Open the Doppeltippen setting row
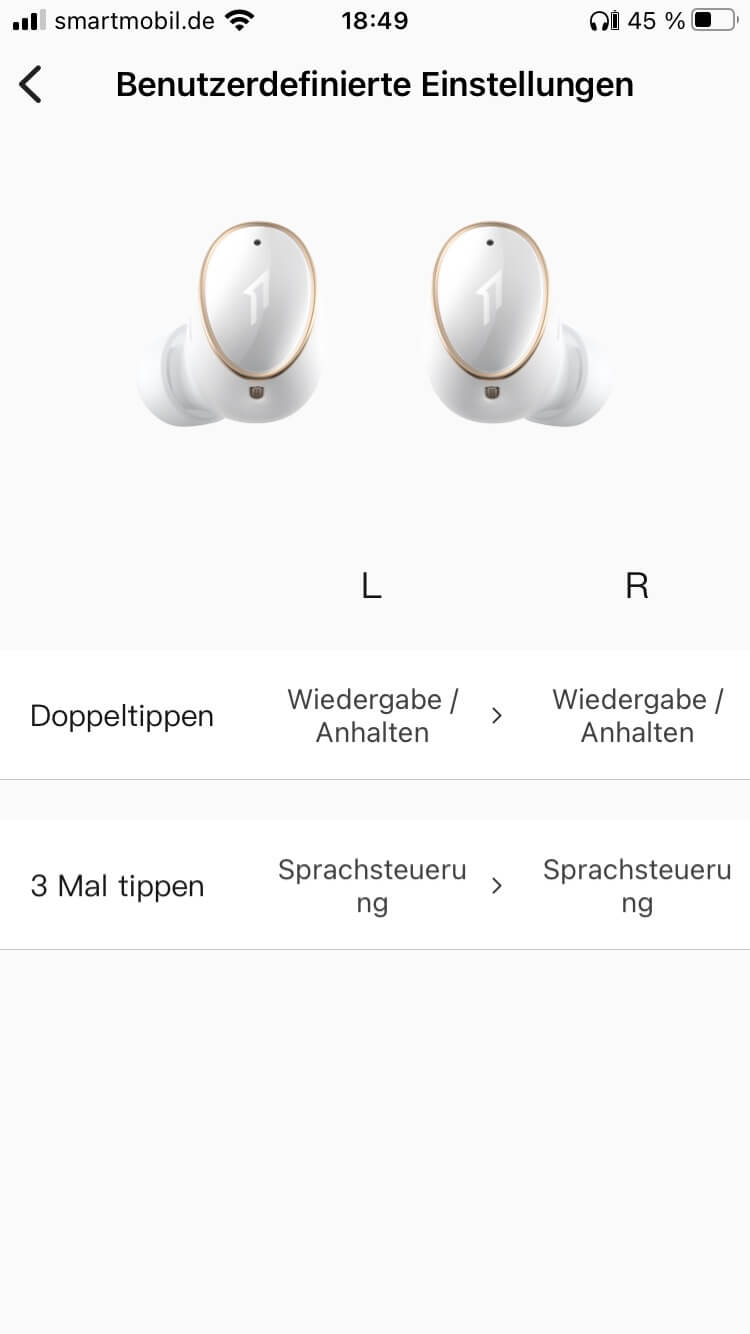The image size is (750, 1334). coord(375,716)
